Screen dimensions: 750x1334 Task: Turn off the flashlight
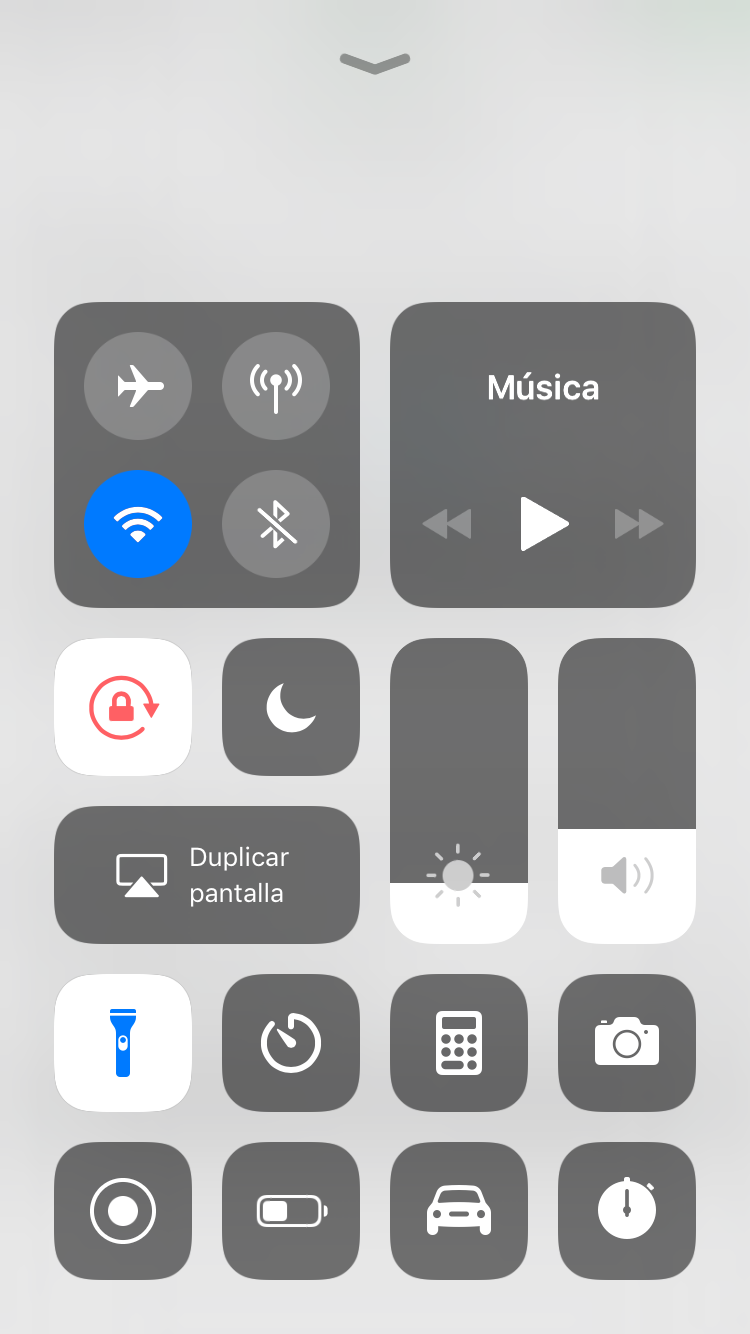tap(123, 1043)
